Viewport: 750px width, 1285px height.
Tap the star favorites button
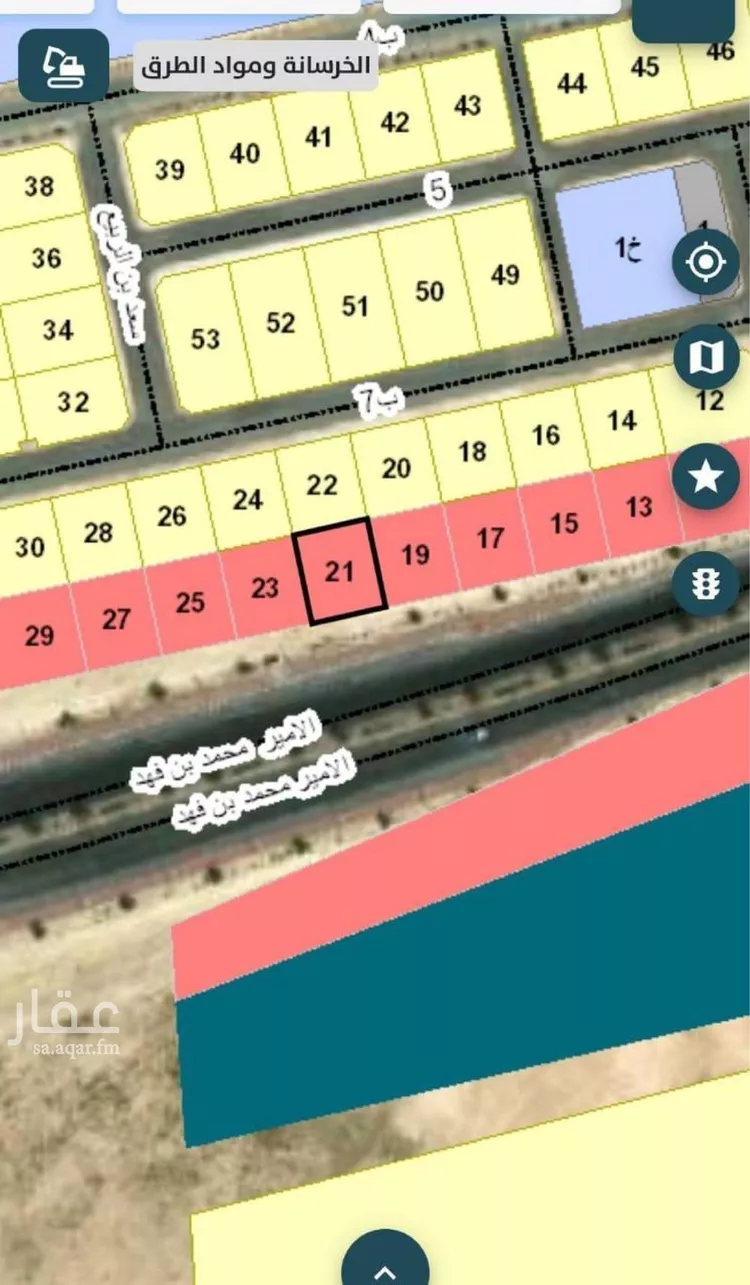pyautogui.click(x=706, y=476)
